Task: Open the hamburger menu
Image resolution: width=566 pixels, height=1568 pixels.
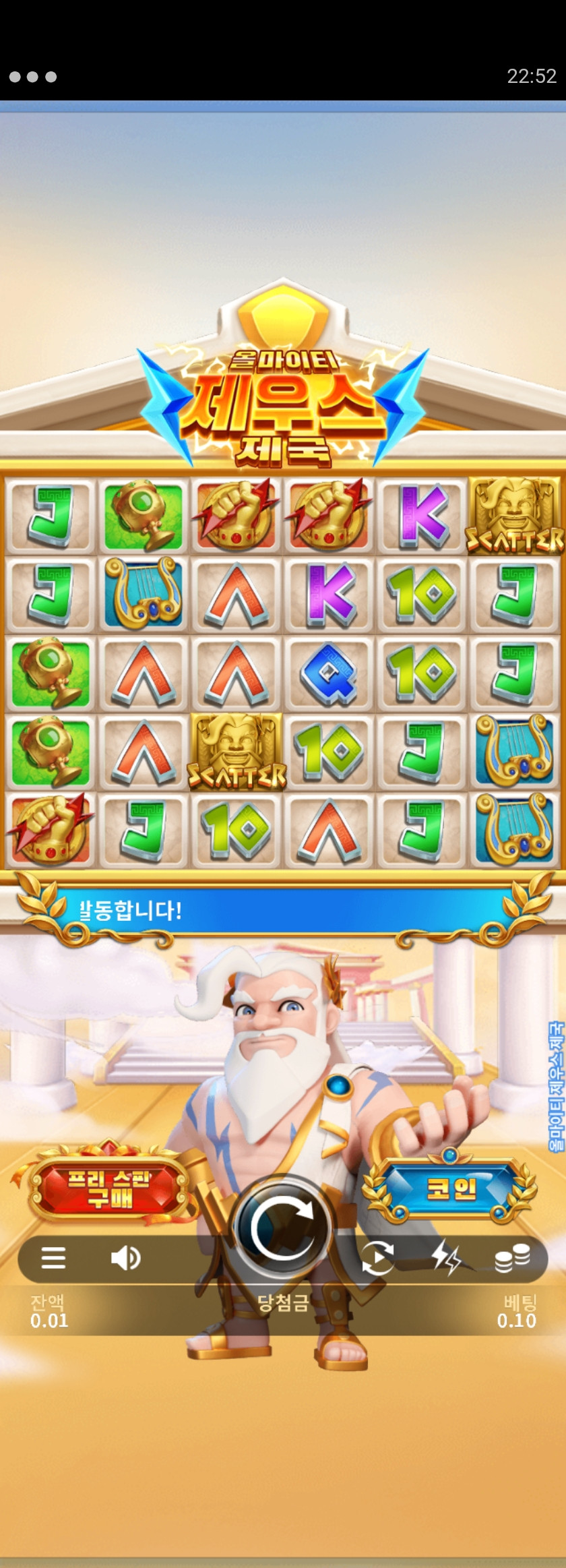Action: (53, 1258)
